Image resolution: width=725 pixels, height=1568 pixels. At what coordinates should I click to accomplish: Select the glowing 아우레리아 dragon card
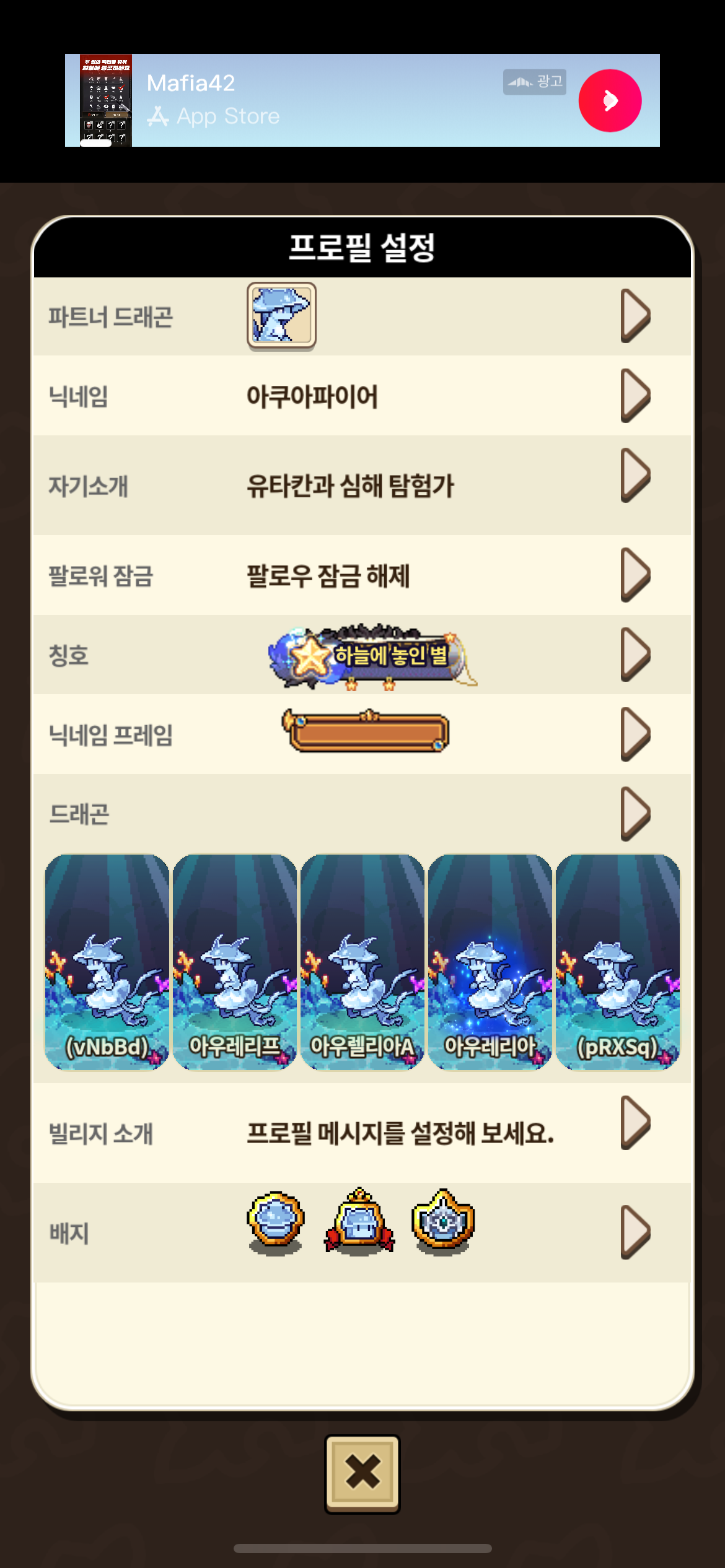[x=490, y=962]
